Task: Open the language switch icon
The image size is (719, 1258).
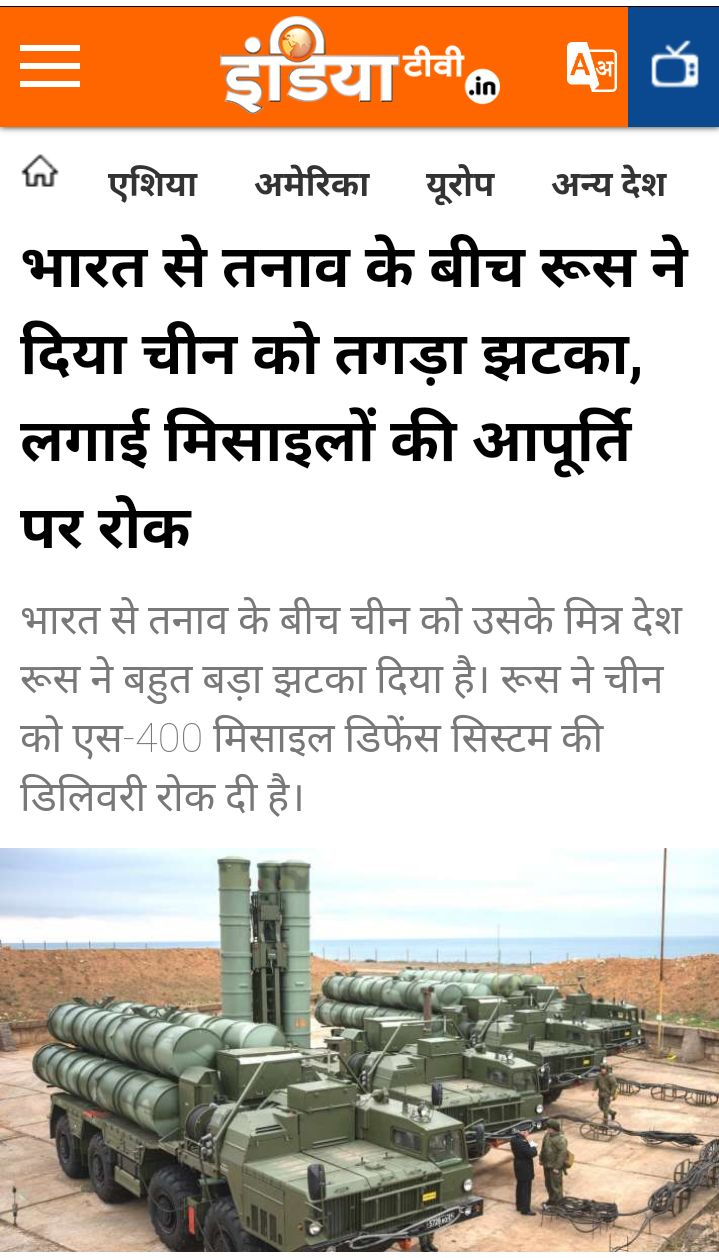Action: coord(591,67)
